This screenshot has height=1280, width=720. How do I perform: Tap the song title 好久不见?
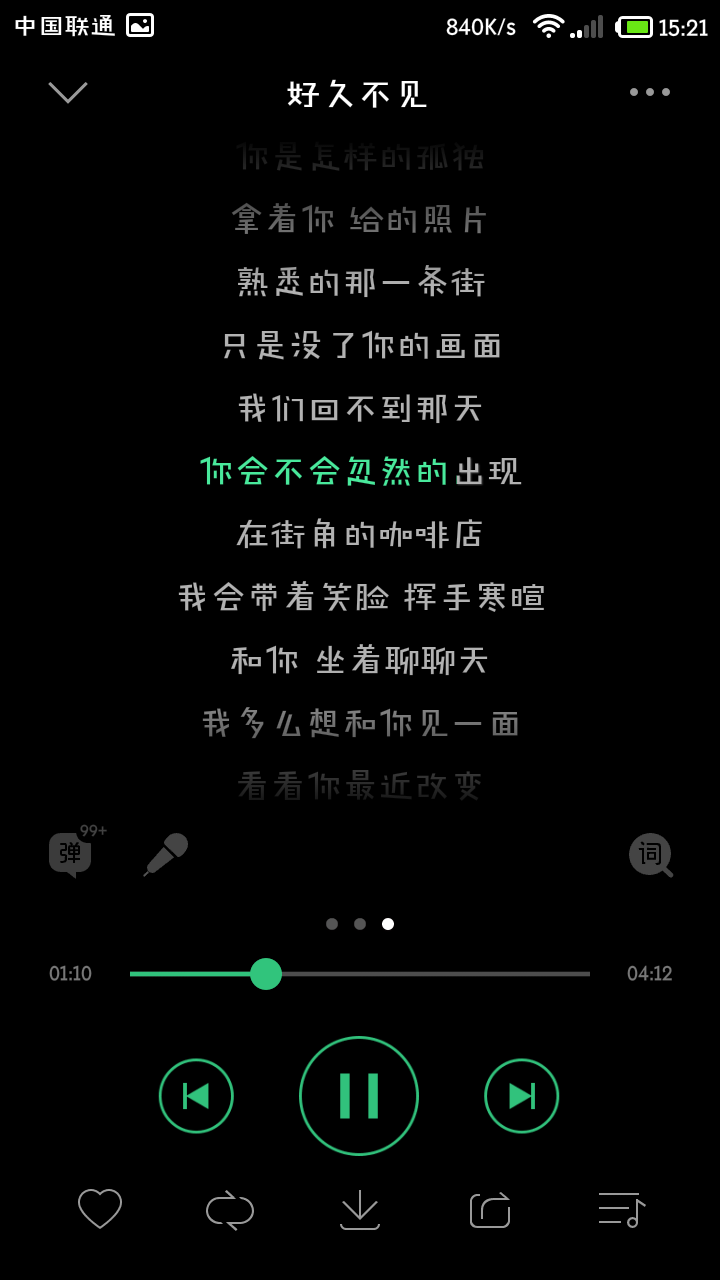tap(356, 92)
